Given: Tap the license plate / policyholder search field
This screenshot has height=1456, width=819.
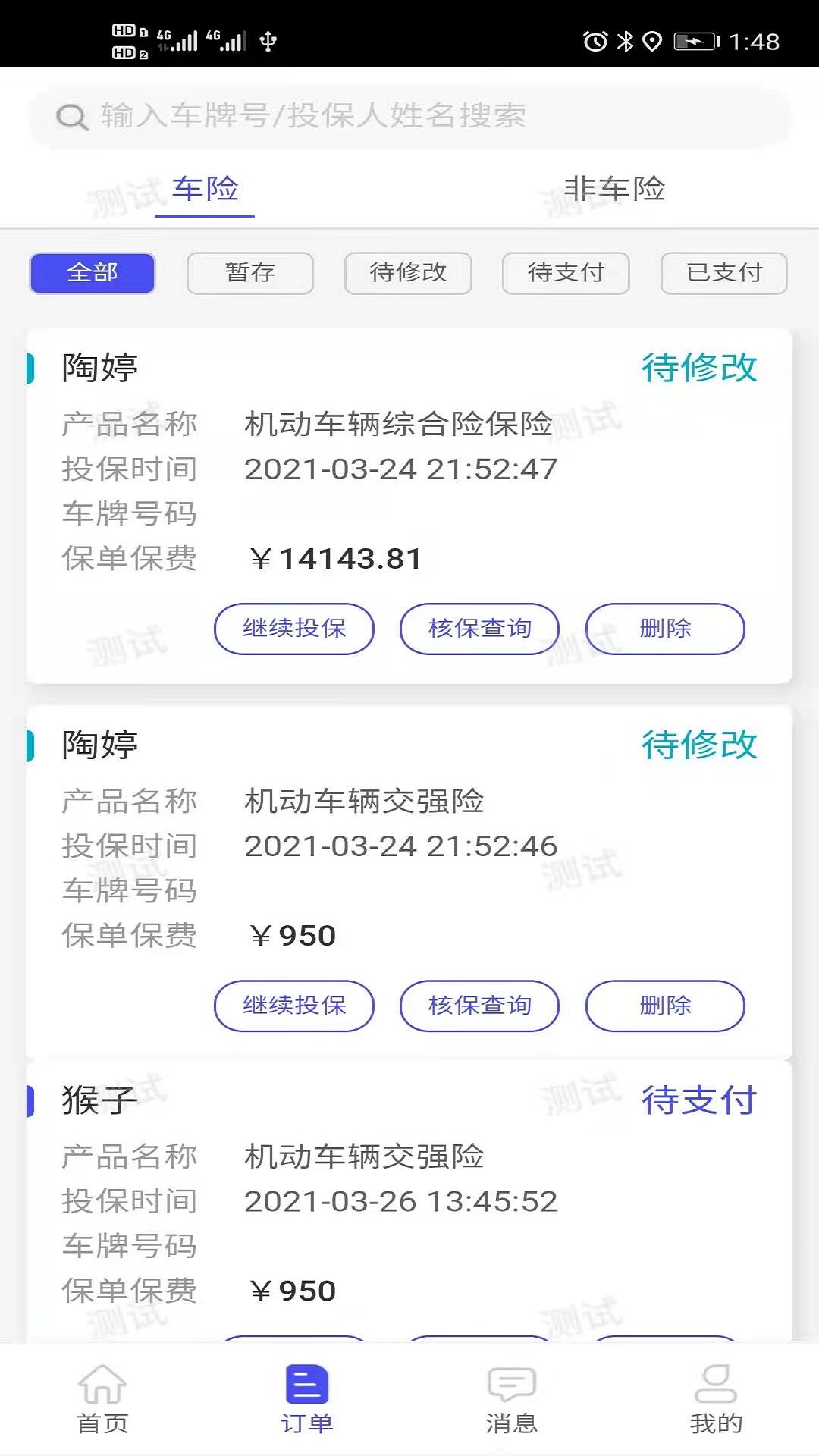Looking at the screenshot, I should click(x=409, y=116).
